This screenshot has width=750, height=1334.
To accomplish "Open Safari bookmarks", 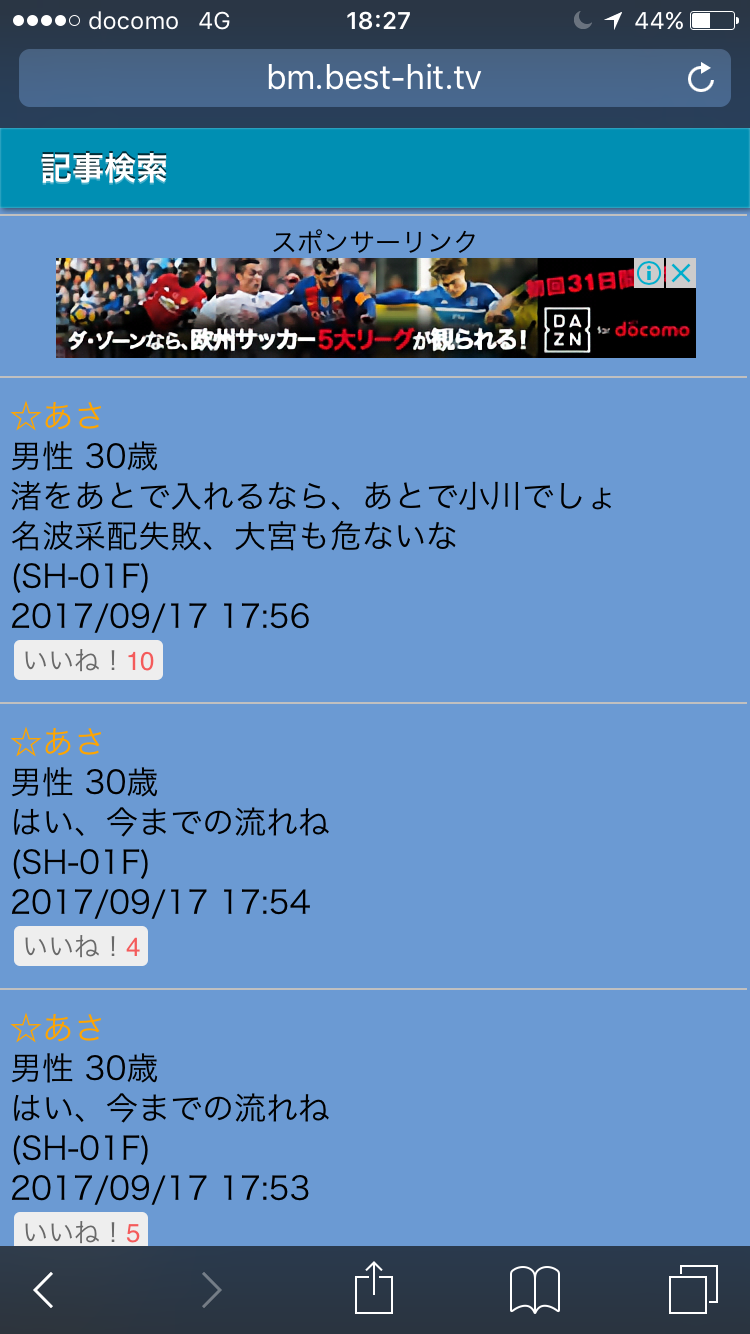I will tap(535, 1290).
